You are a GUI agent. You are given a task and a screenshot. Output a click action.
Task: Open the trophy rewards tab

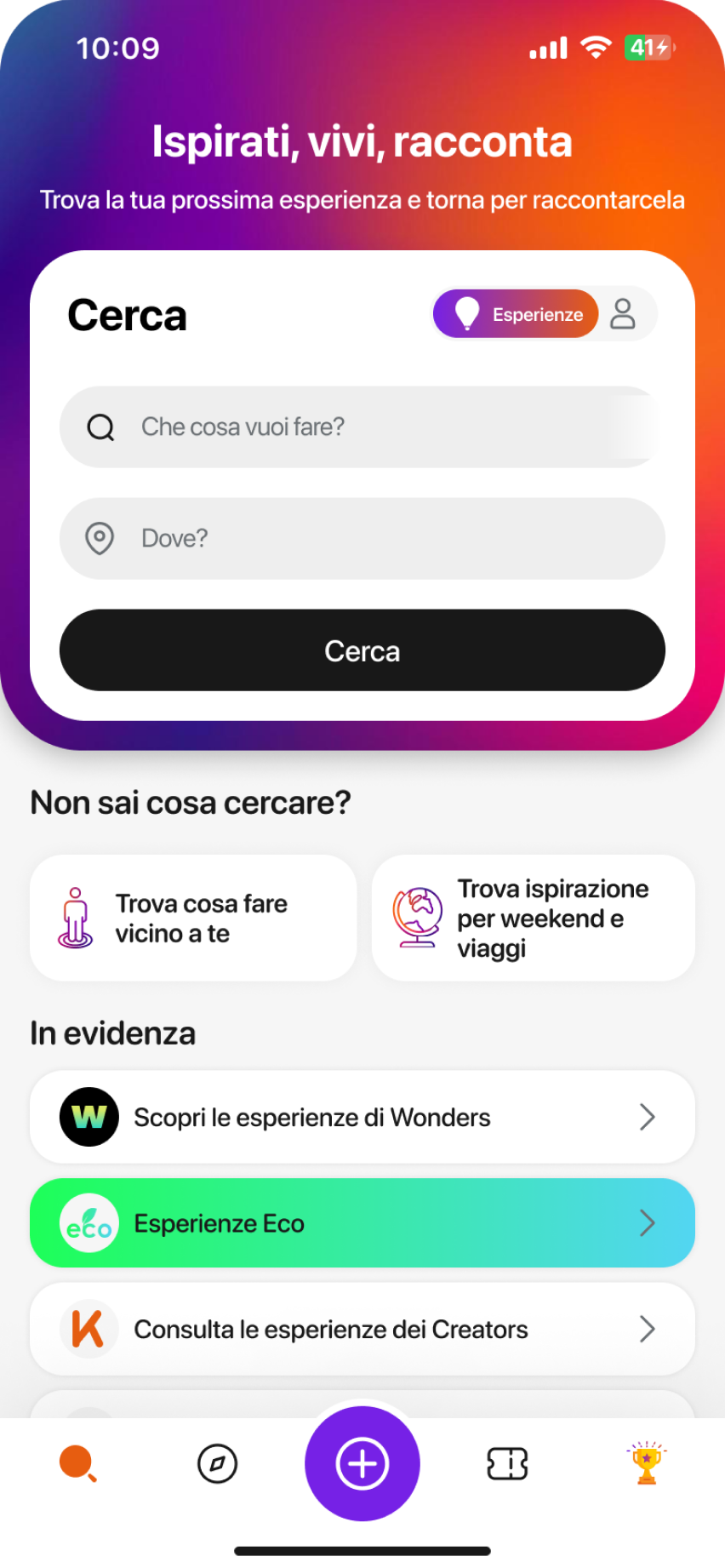647,1464
